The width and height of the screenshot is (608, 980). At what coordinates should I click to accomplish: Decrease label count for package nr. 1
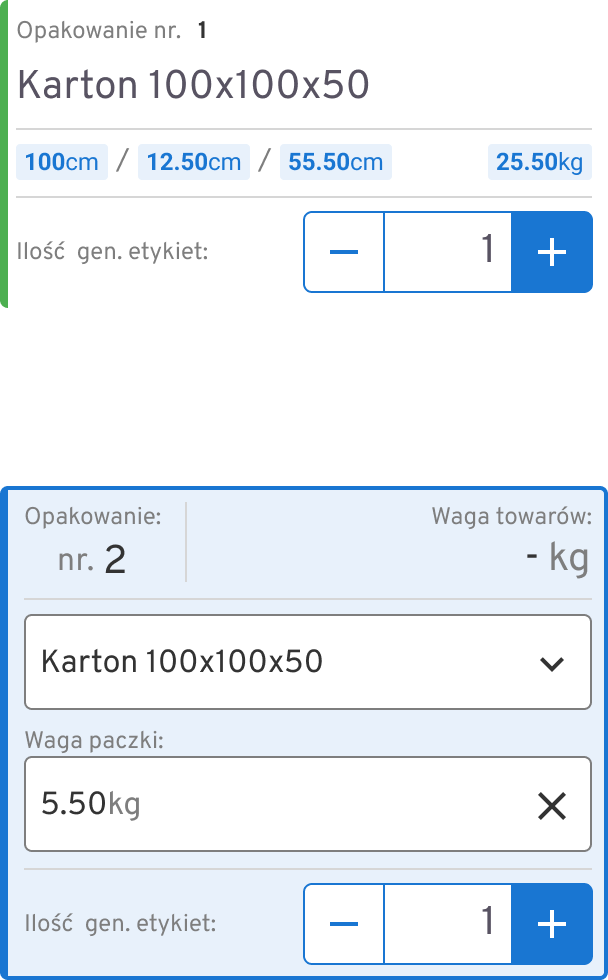coord(344,252)
